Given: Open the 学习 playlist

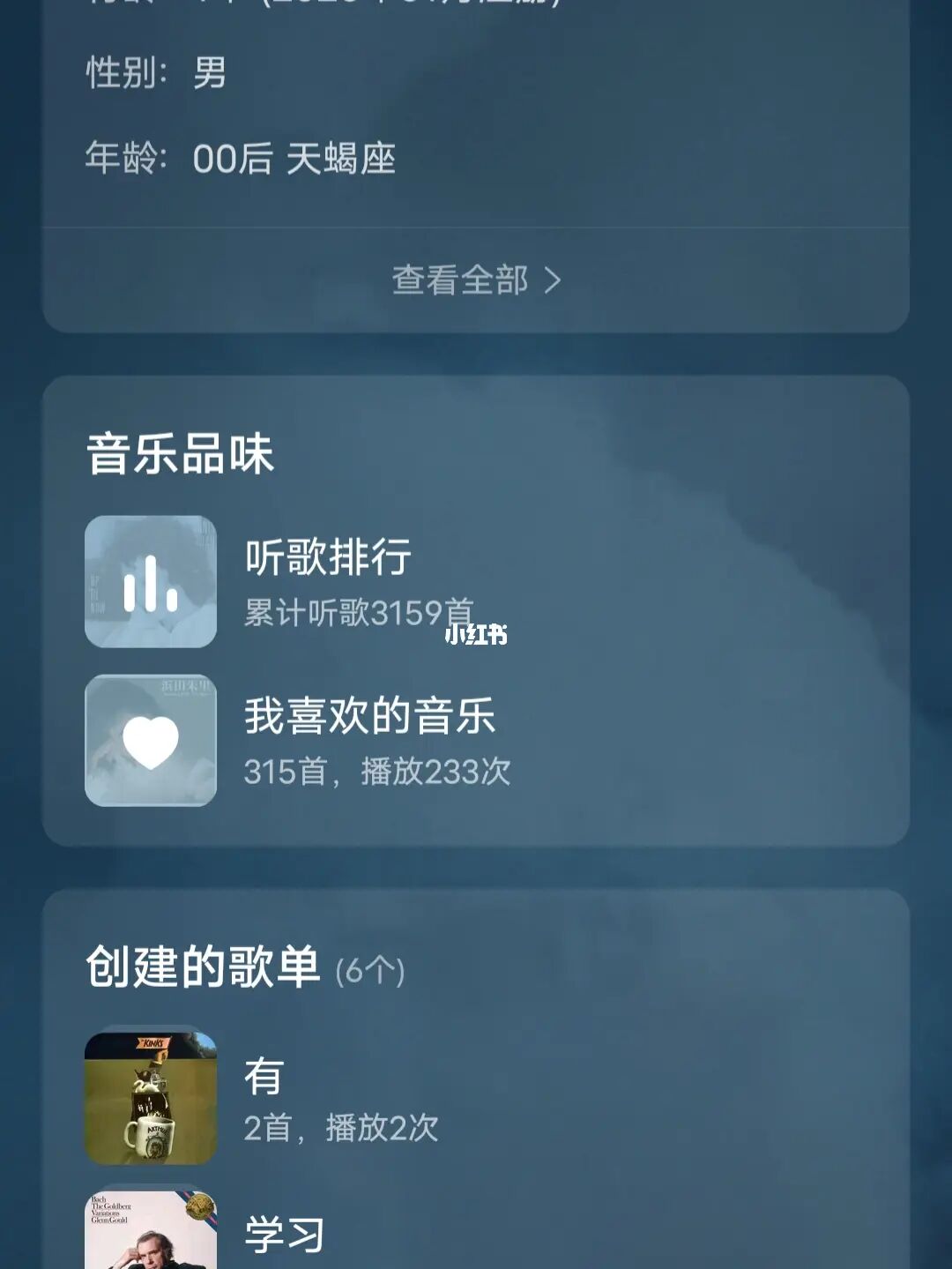Looking at the screenshot, I should coord(284,1235).
